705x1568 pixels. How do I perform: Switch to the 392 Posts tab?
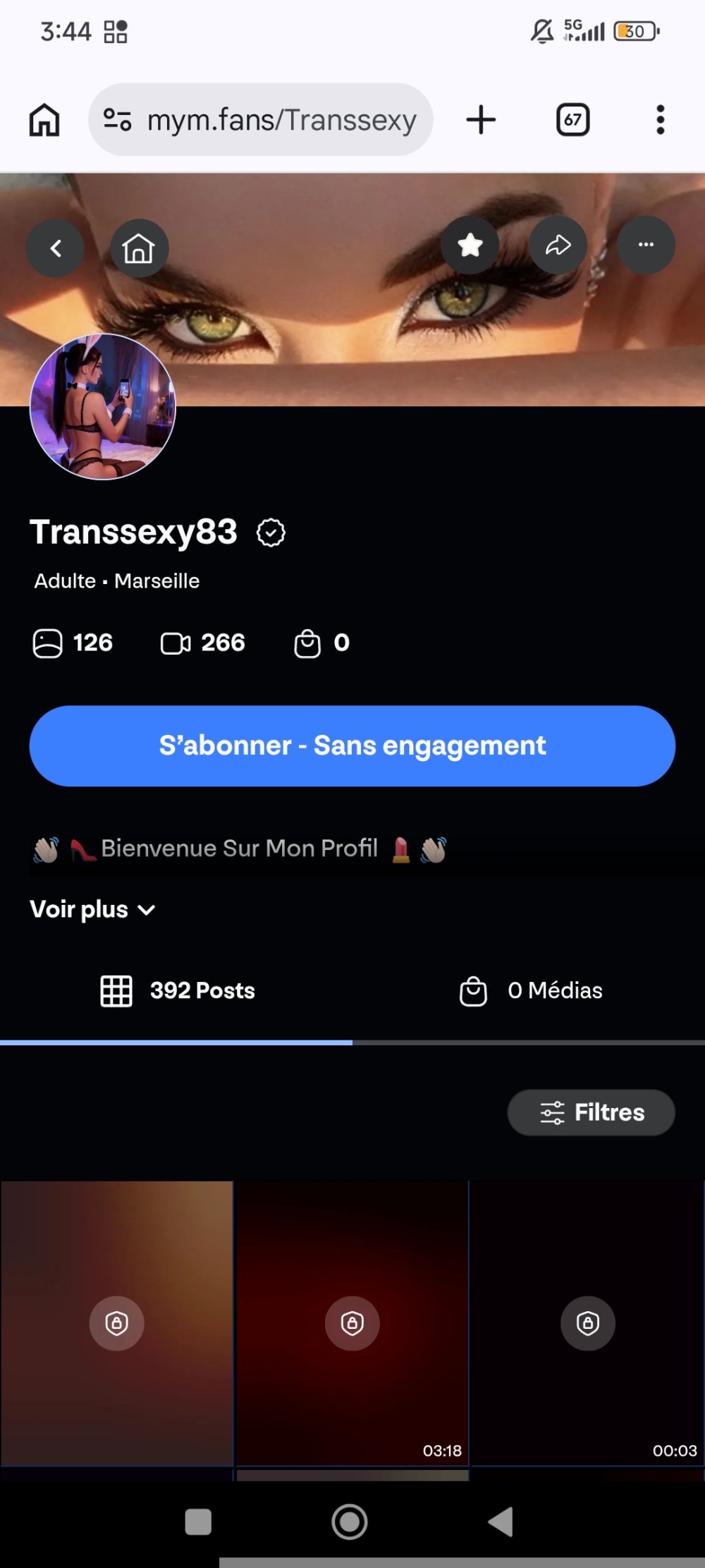pyautogui.click(x=177, y=990)
